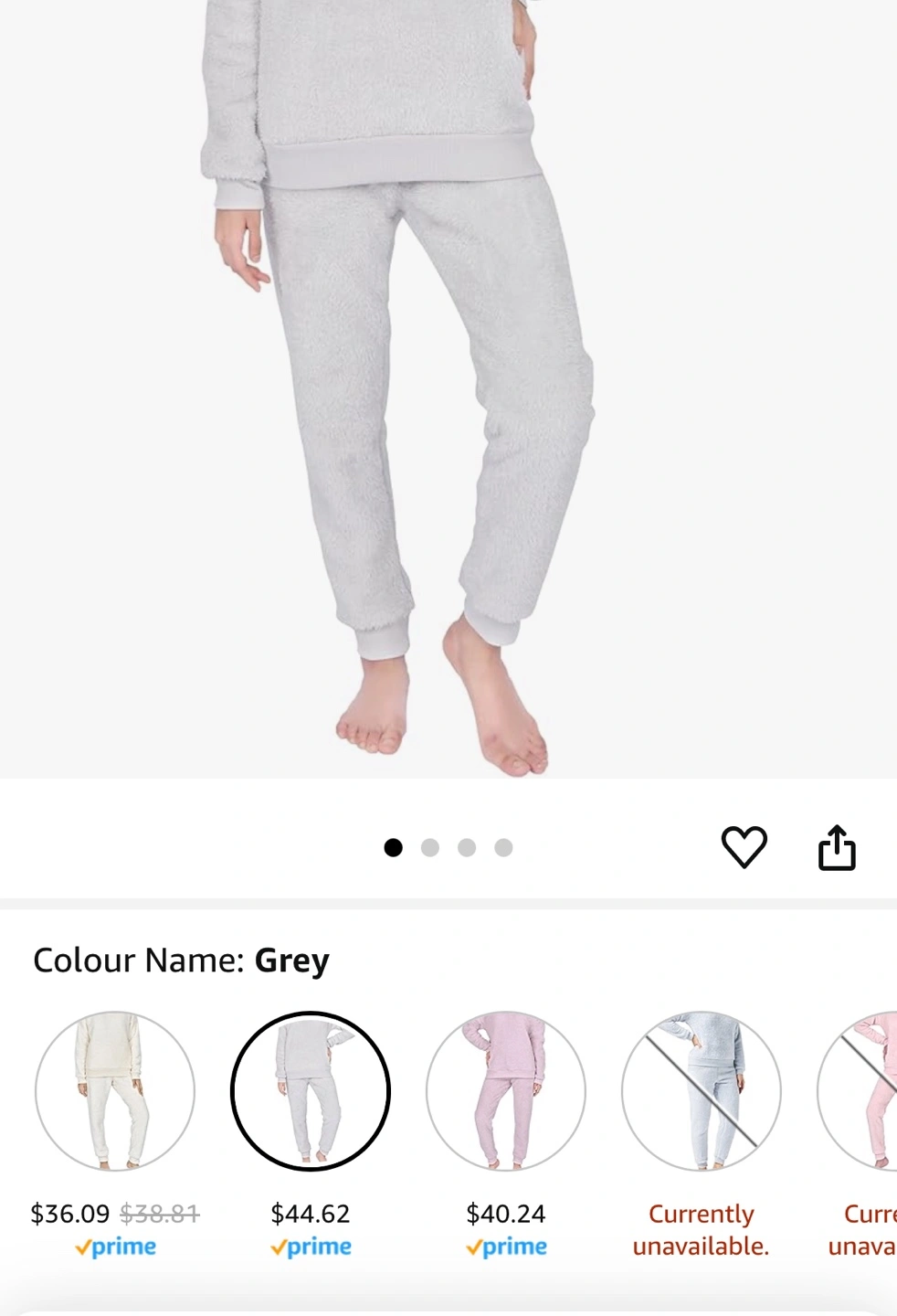The width and height of the screenshot is (897, 1316).
Task: Select the unavailable light blue colour option
Action: pyautogui.click(x=701, y=1090)
